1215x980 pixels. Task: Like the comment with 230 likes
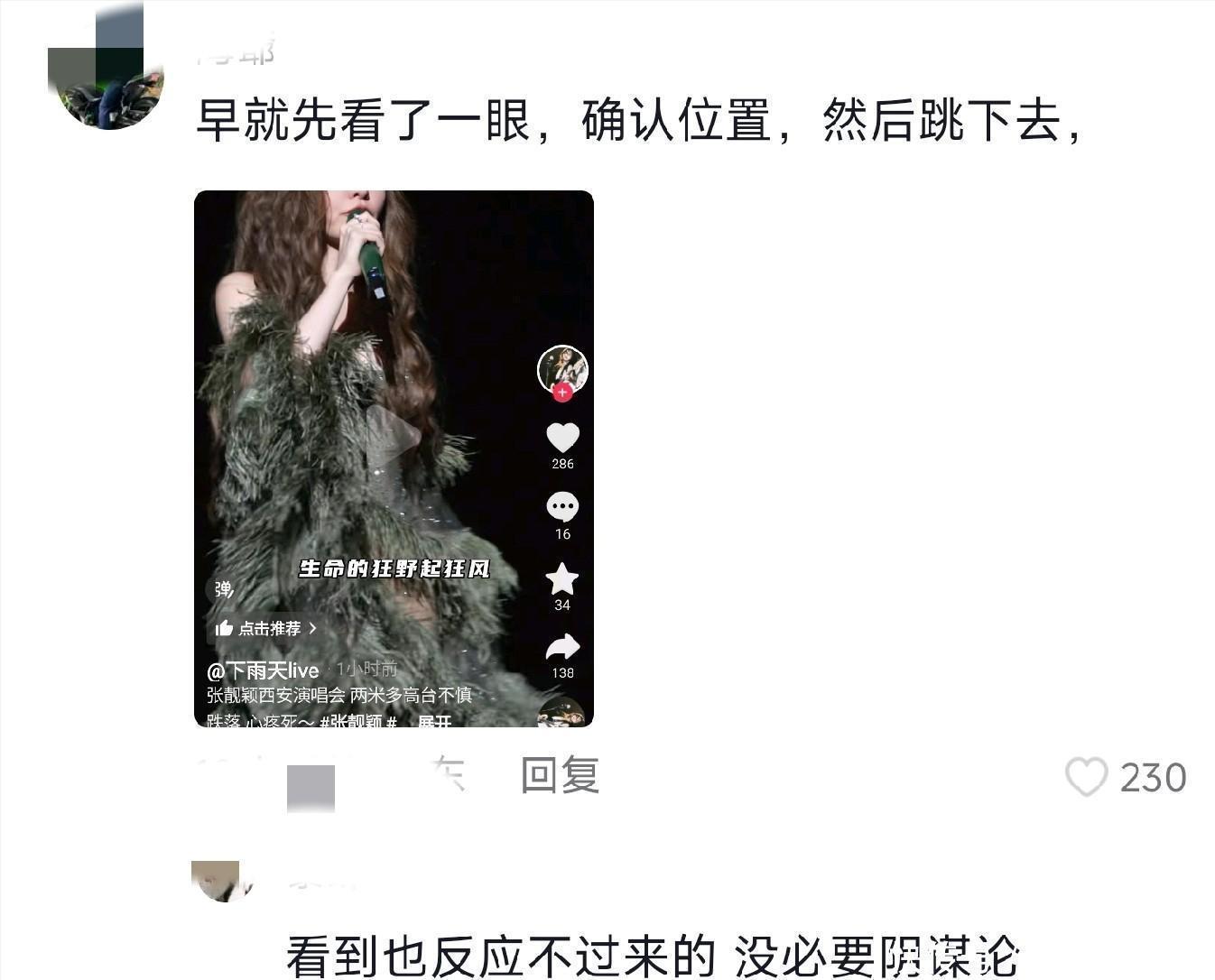[x=1087, y=777]
